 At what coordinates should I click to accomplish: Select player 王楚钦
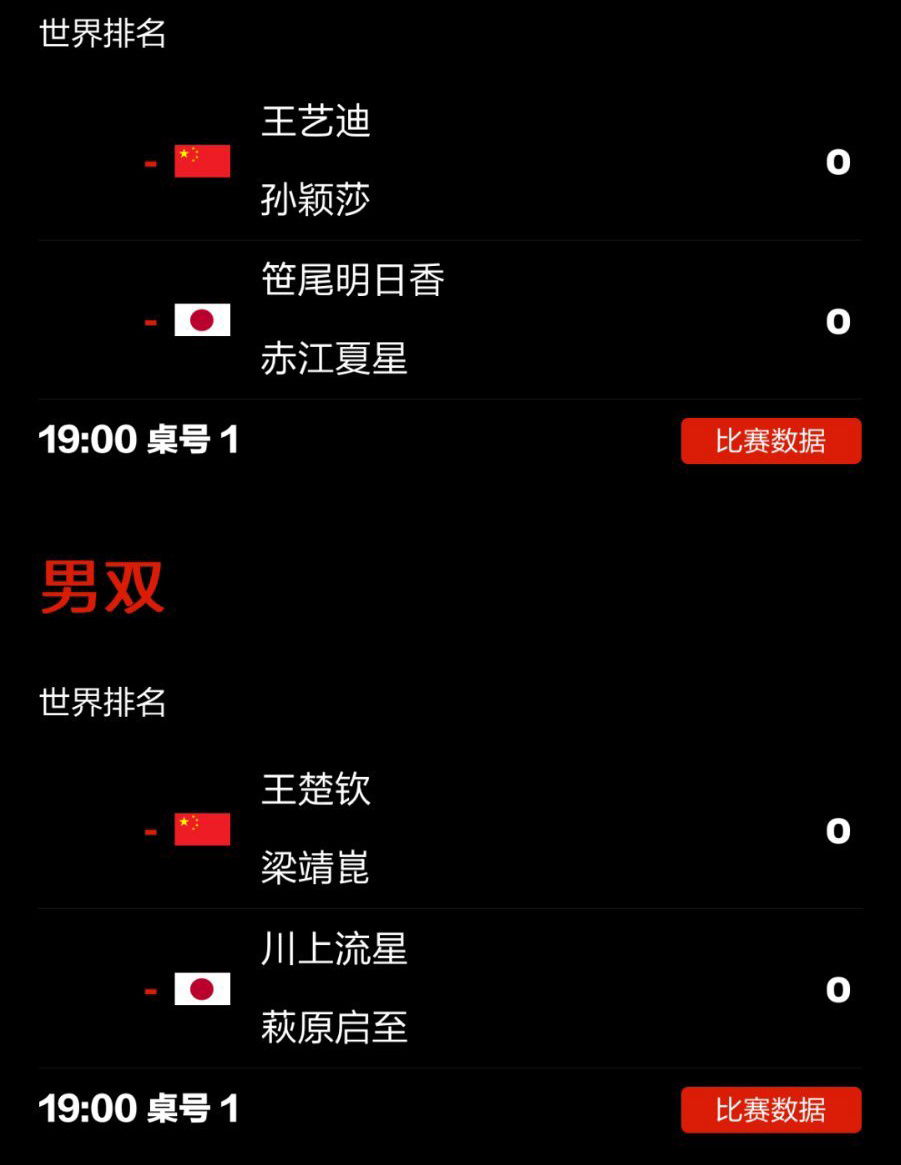[315, 791]
